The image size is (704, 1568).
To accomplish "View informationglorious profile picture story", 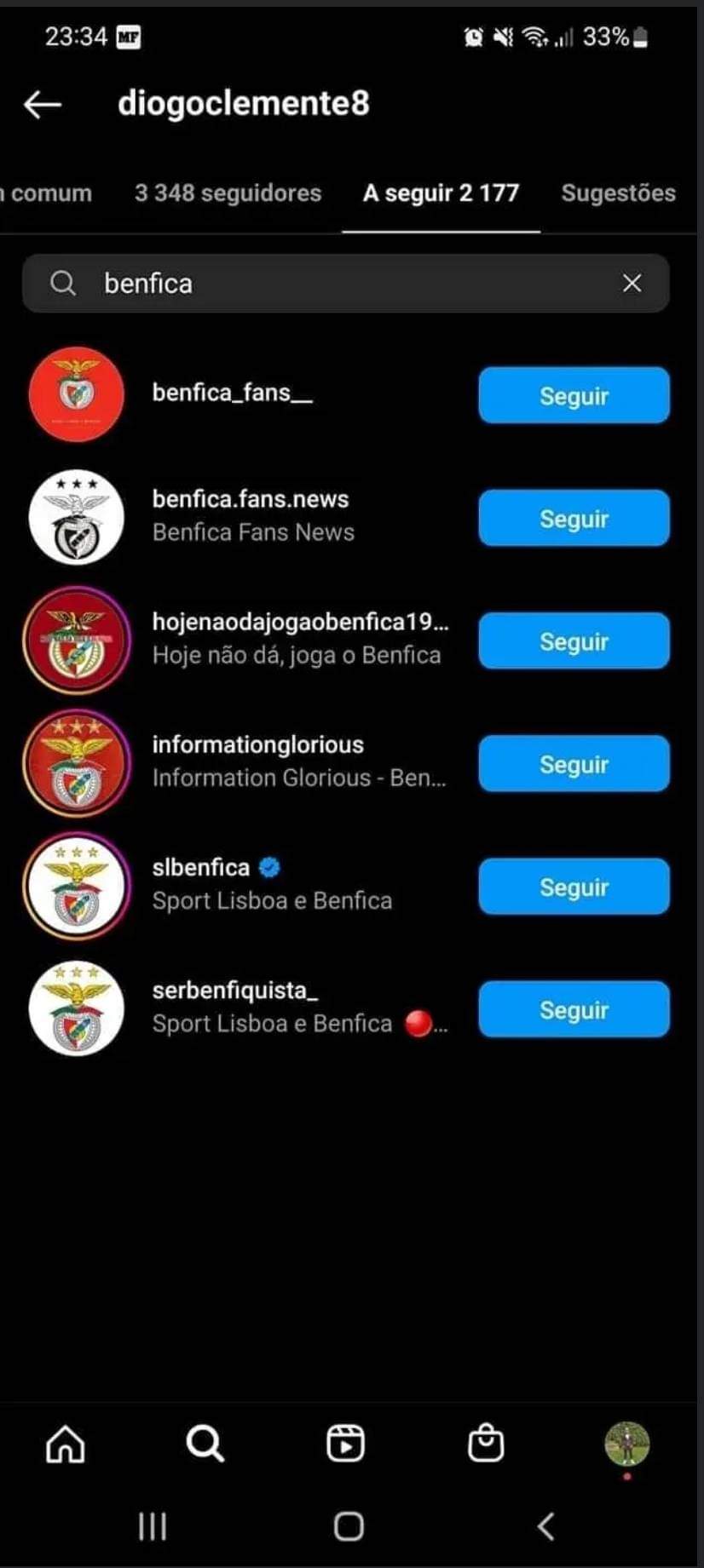I will click(77, 763).
